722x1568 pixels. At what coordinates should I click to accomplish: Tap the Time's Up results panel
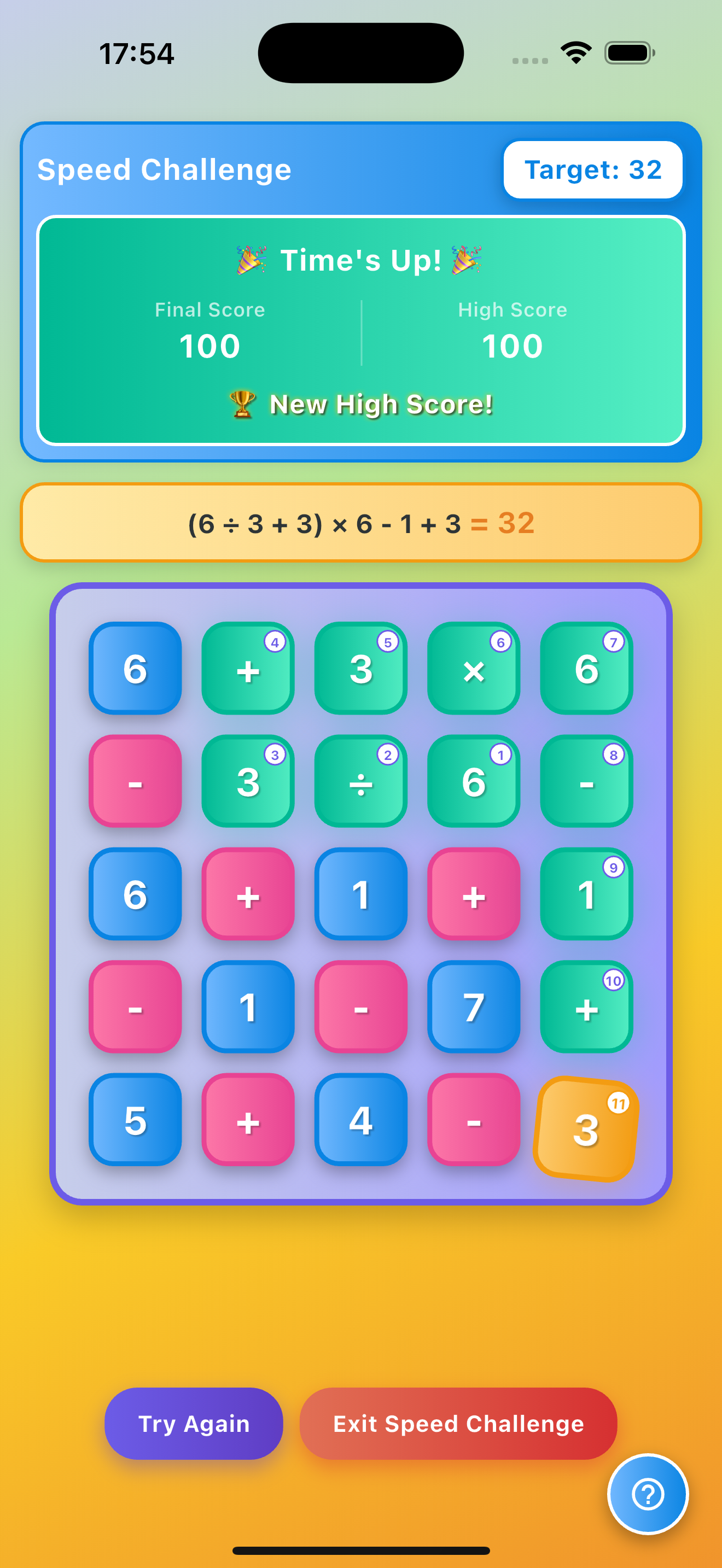(361, 332)
